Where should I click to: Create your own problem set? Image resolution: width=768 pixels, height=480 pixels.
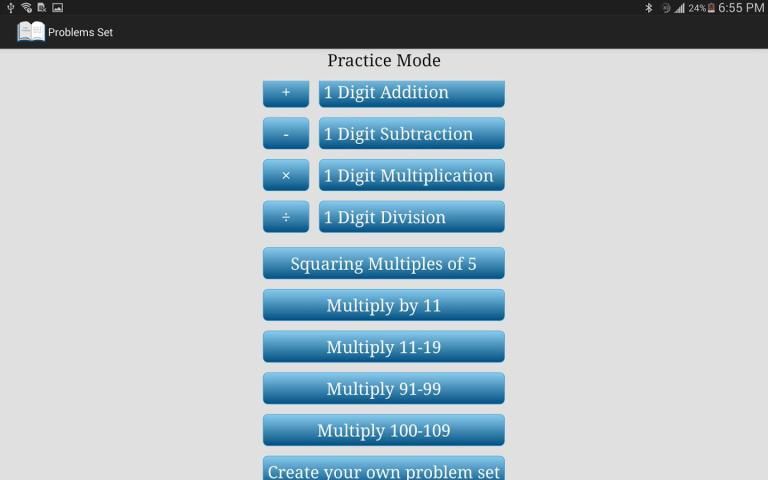(383, 469)
